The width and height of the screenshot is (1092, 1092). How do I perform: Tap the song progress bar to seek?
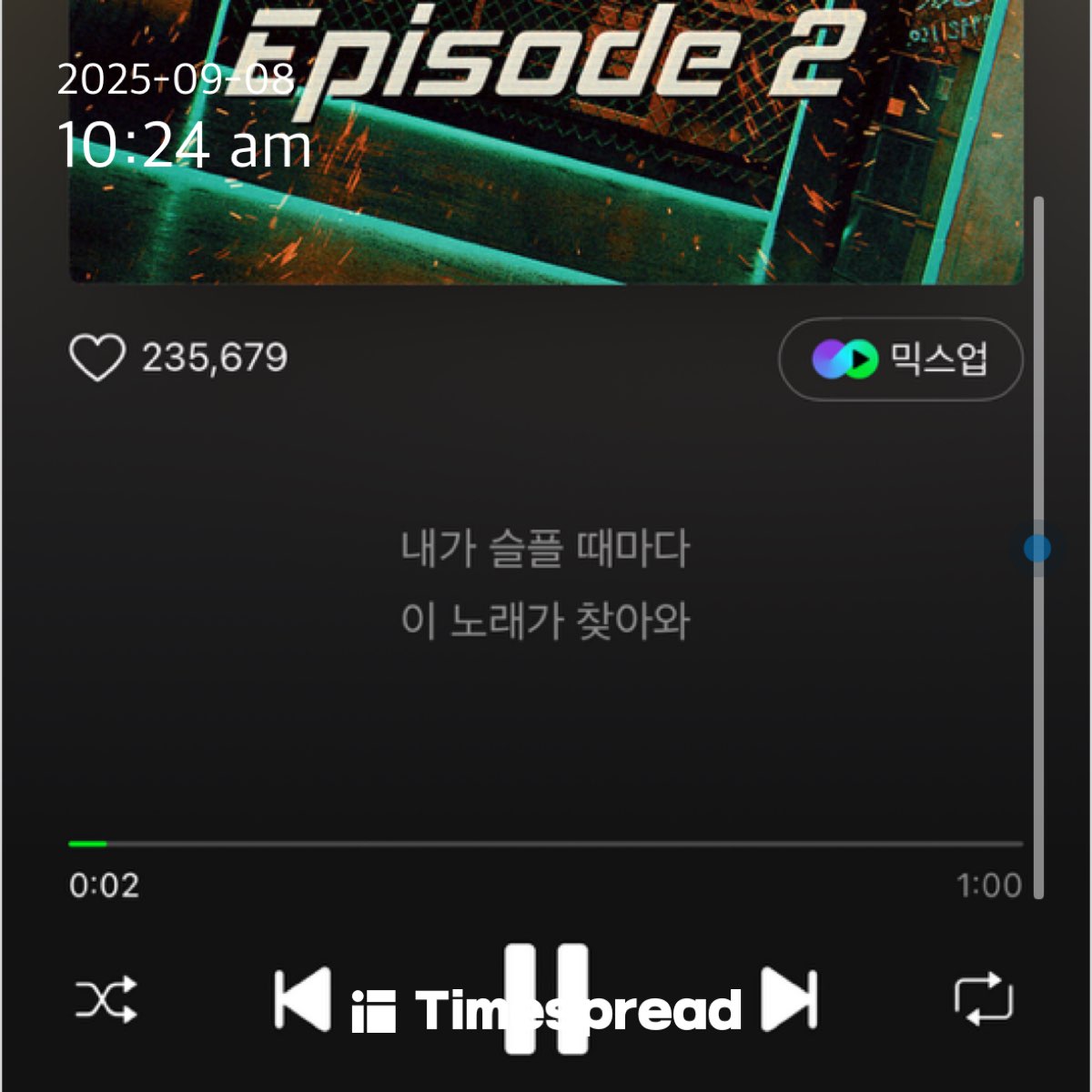[546, 844]
